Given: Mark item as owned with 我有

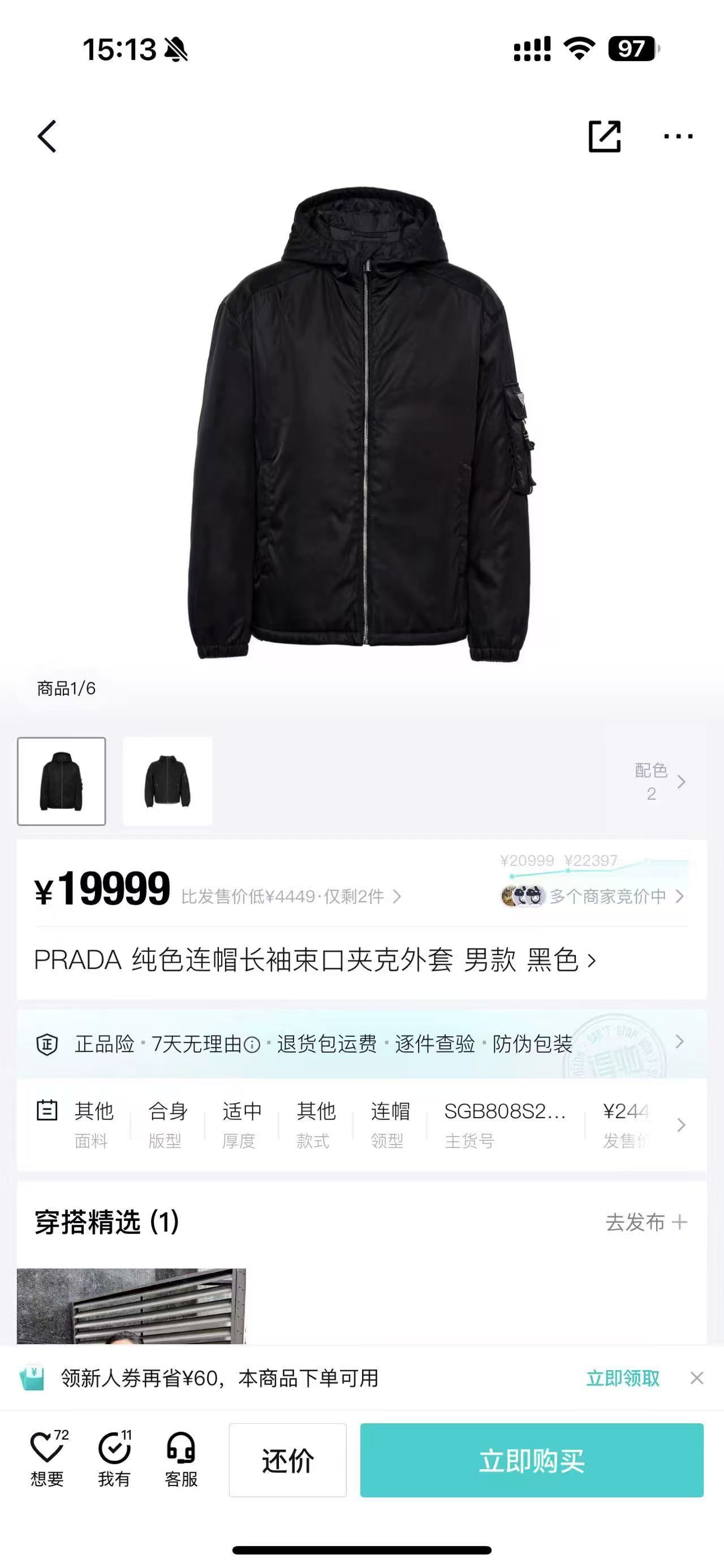Looking at the screenshot, I should 114,1459.
